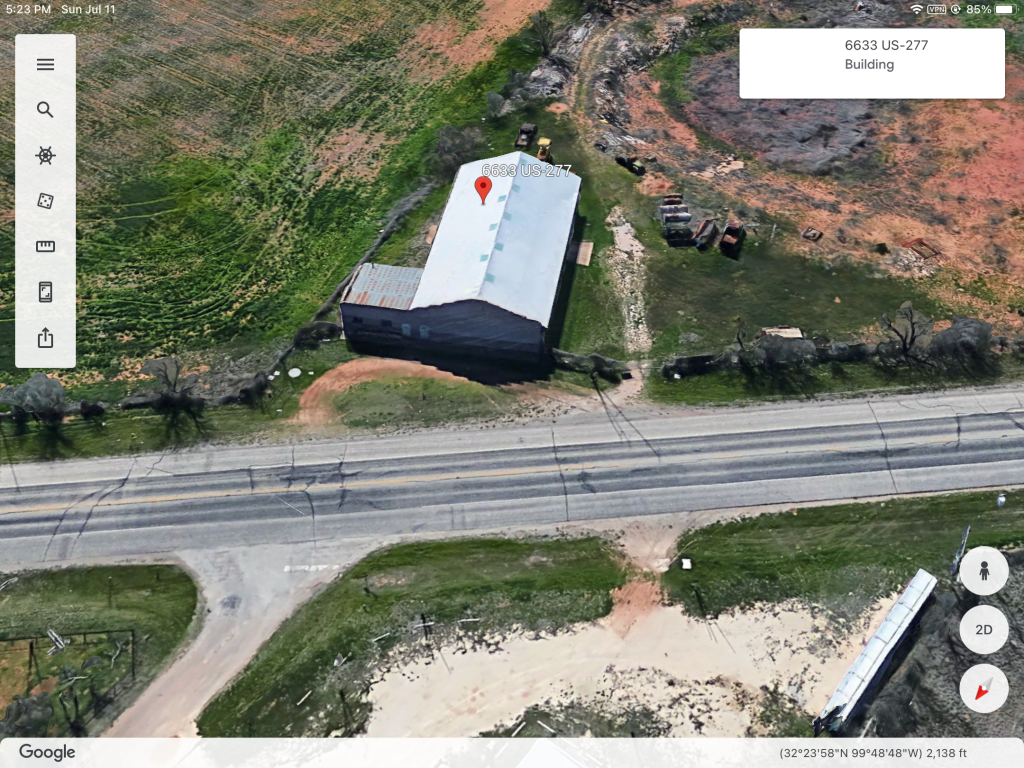Tap the I'm Feeling Lucky dice
This screenshot has width=1024, height=768.
click(x=45, y=201)
